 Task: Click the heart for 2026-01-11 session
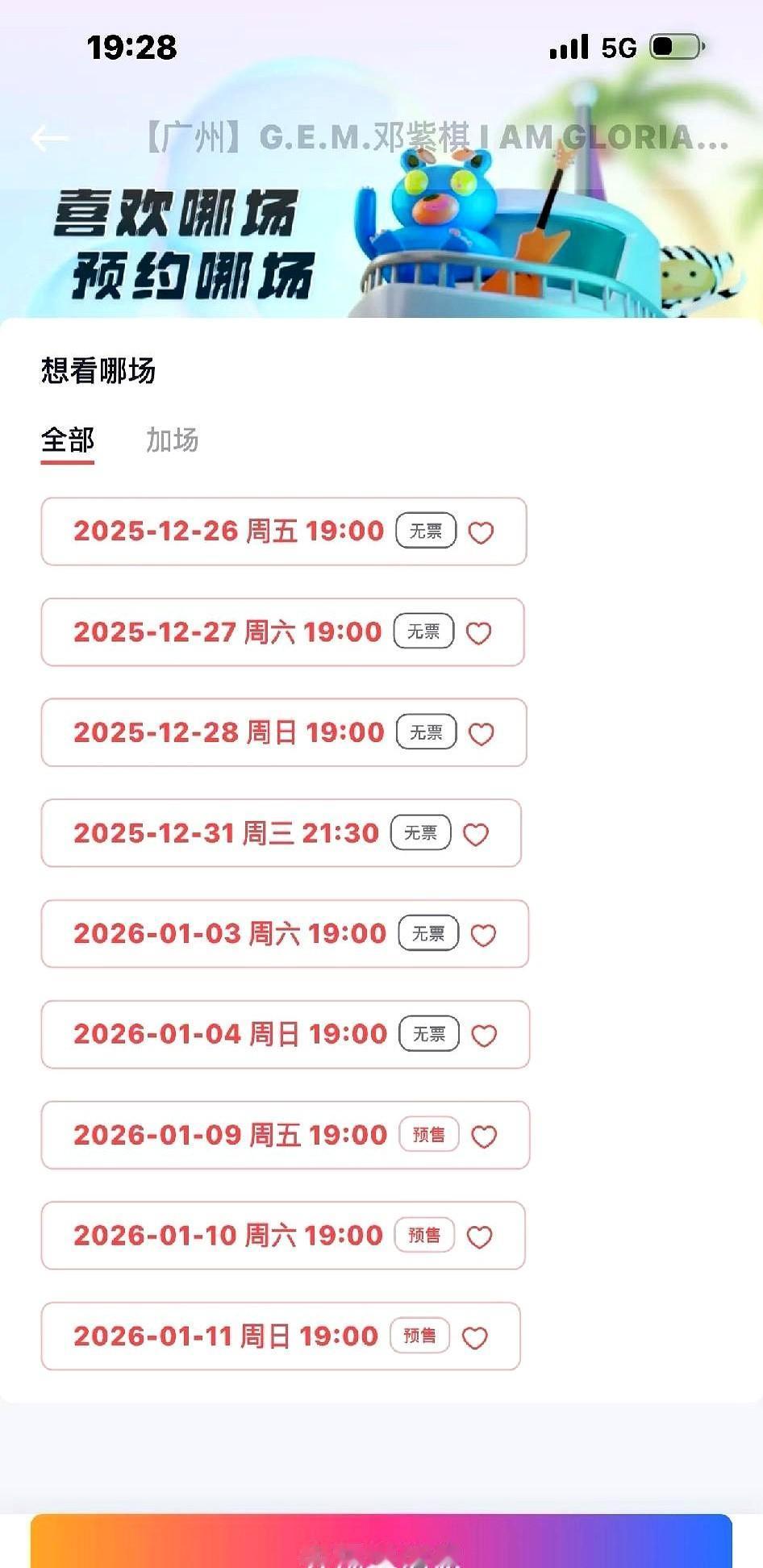pyautogui.click(x=473, y=1337)
